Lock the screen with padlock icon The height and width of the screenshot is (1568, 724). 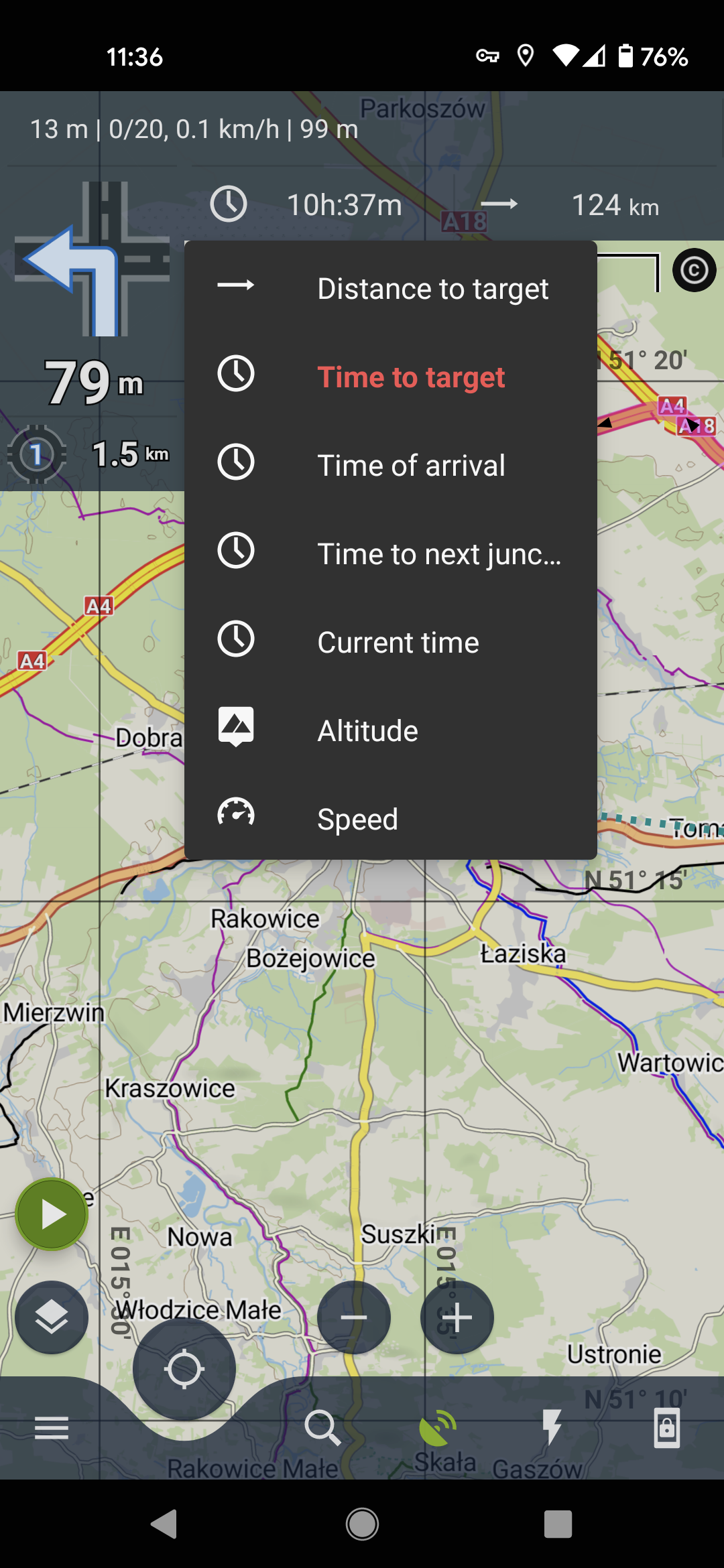coord(666,1428)
